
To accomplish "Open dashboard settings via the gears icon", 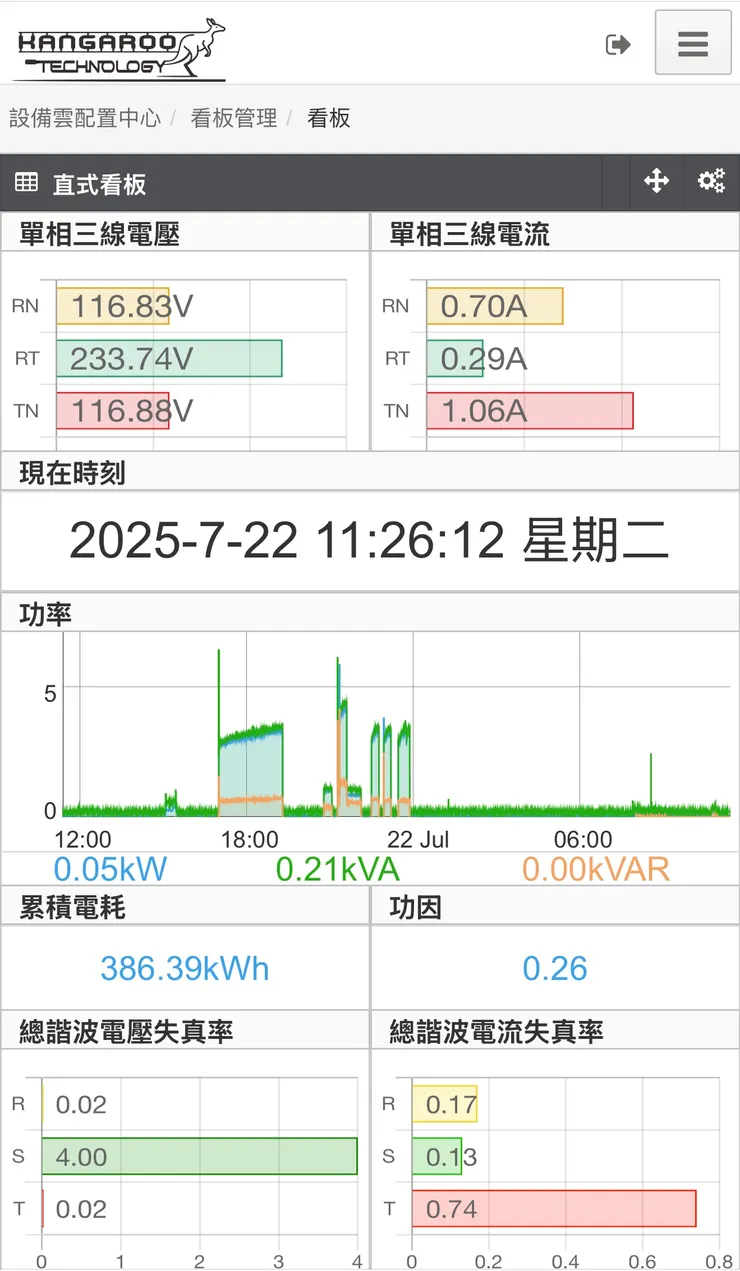I will pos(711,181).
